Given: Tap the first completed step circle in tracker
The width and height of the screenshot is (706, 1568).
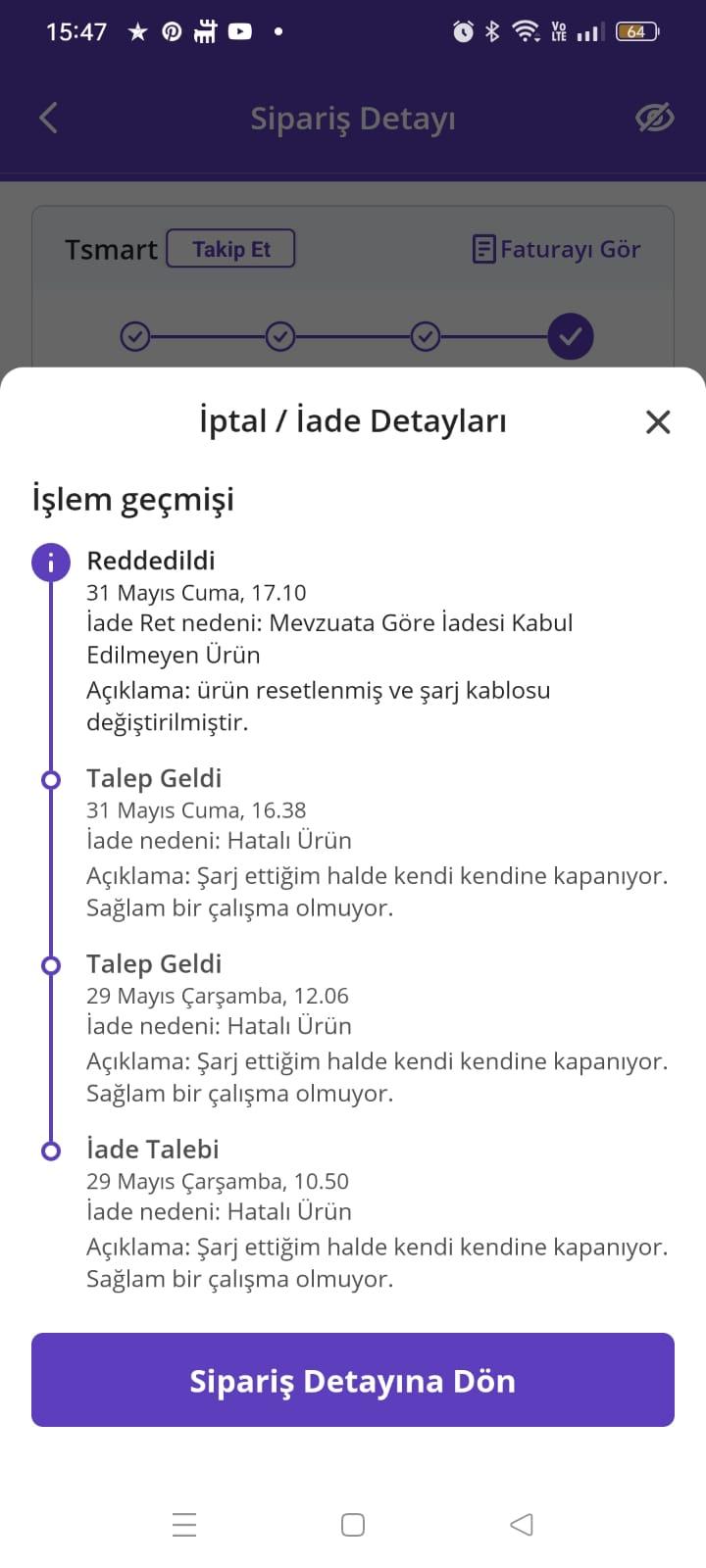Looking at the screenshot, I should (134, 336).
